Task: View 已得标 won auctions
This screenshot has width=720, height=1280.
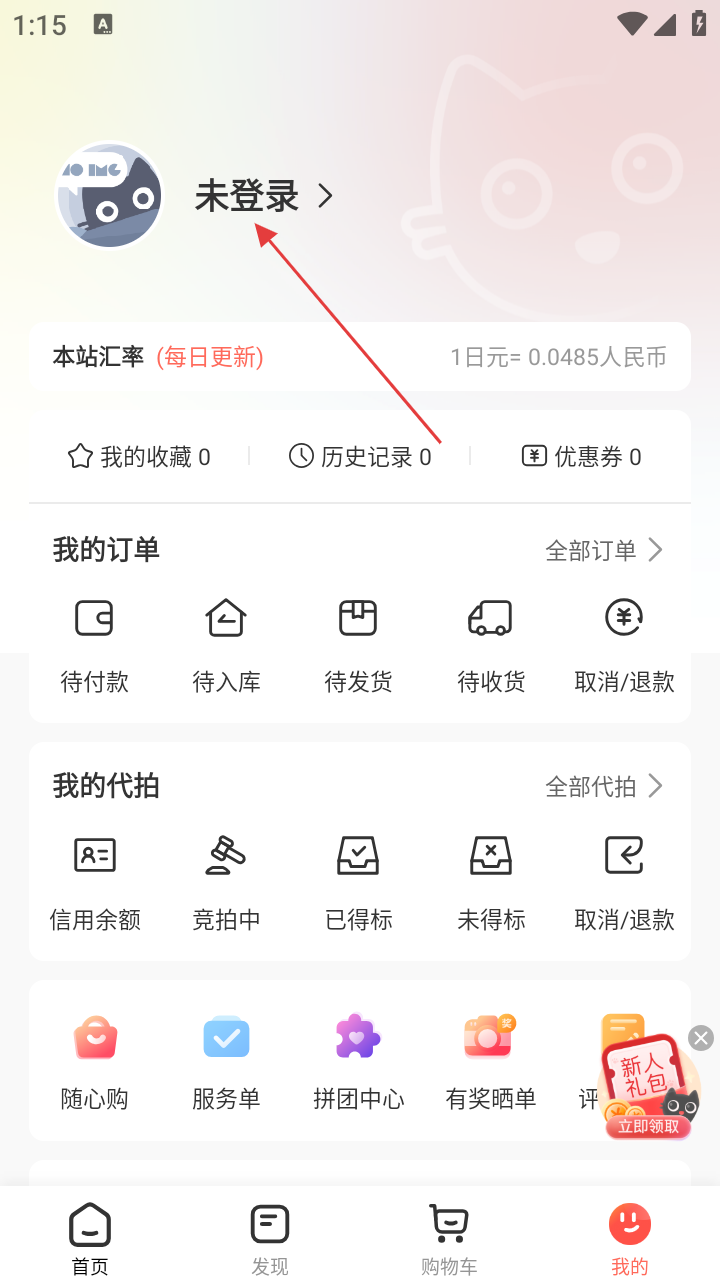Action: coord(358,880)
